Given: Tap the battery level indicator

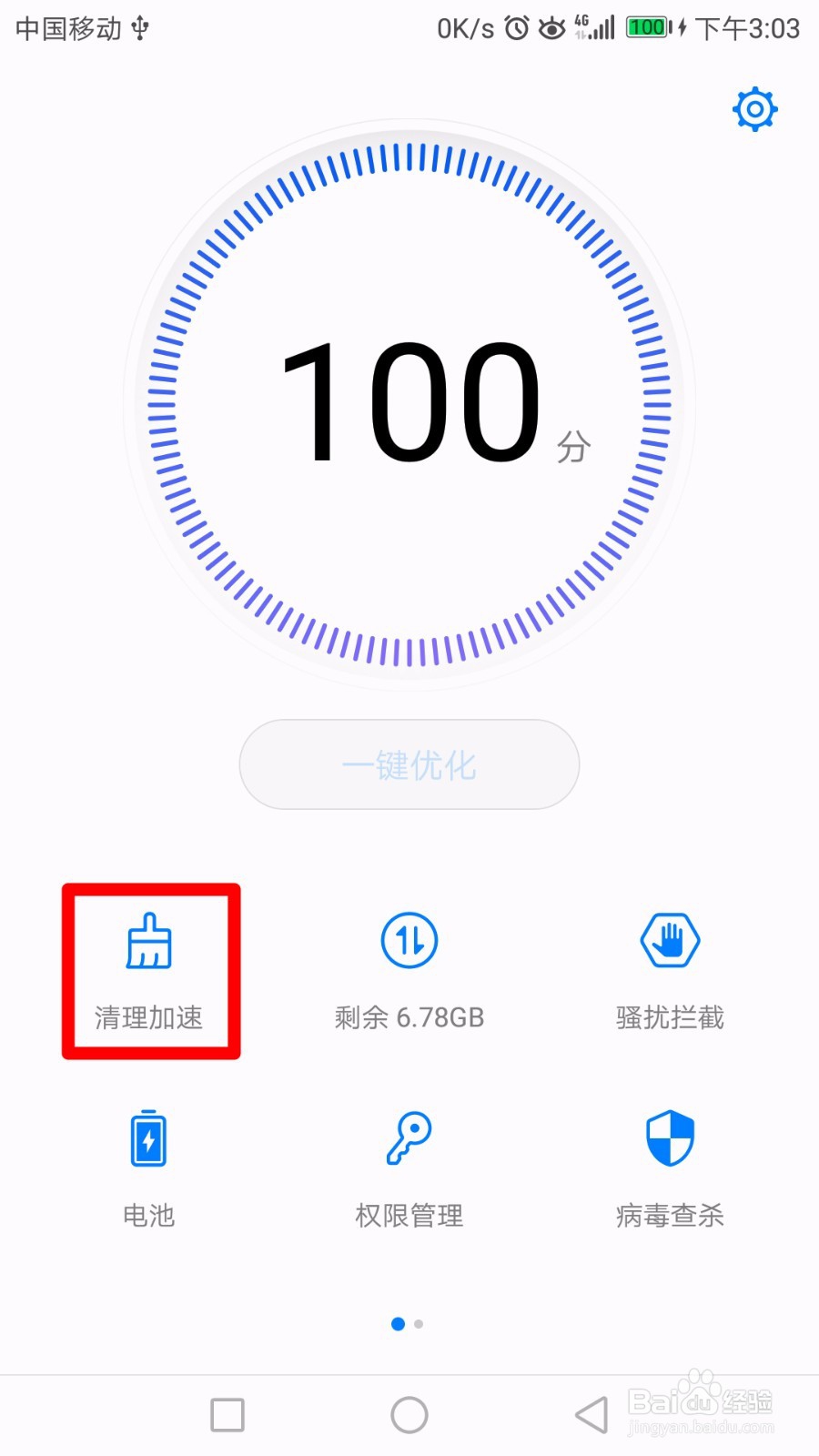Looking at the screenshot, I should [x=646, y=27].
